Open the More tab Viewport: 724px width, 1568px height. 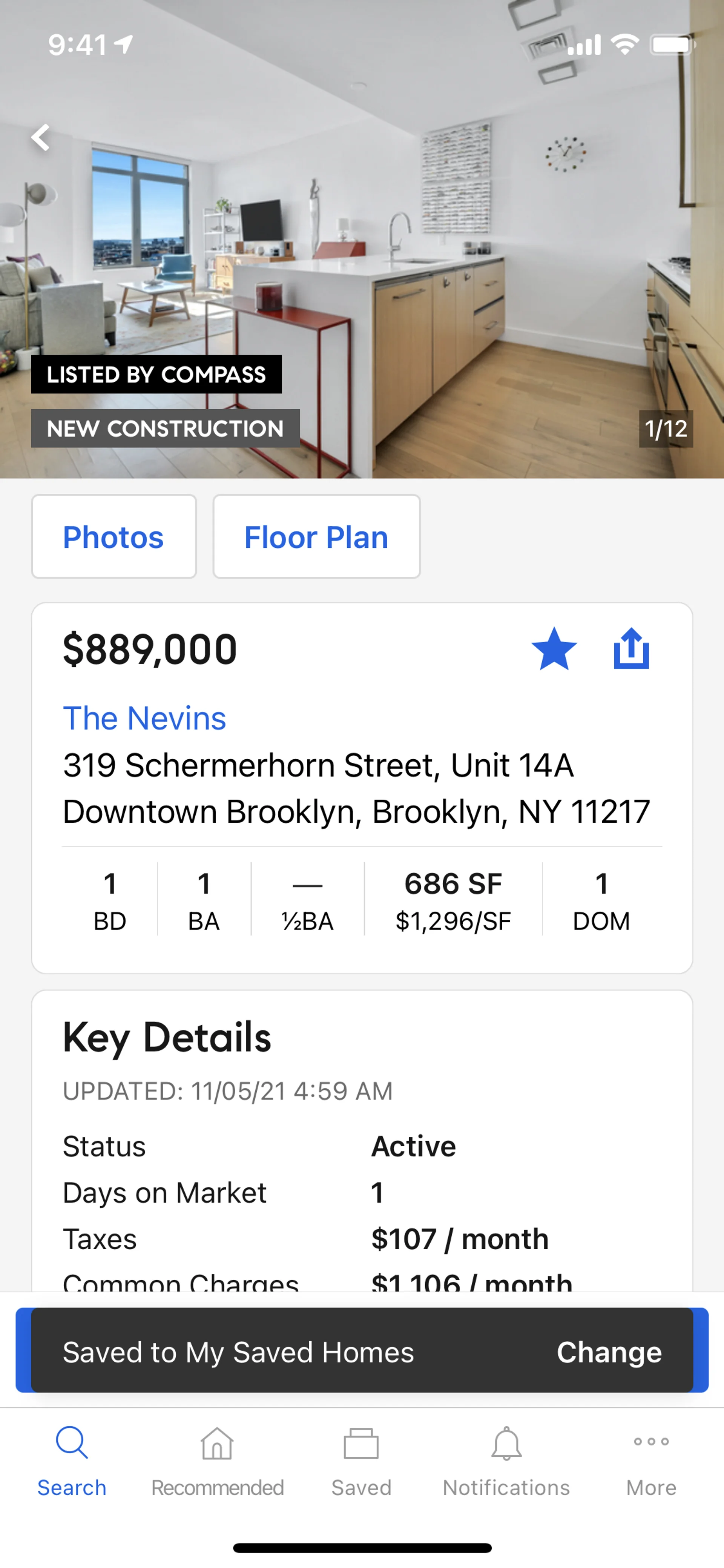pos(651,1461)
